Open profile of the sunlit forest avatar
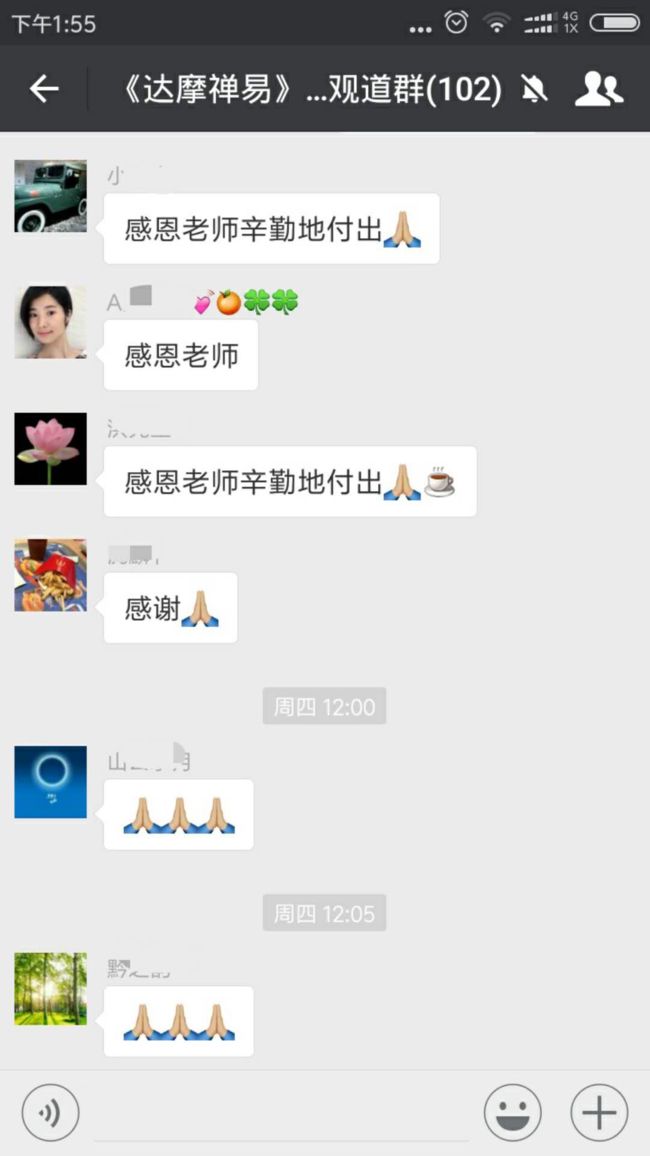This screenshot has height=1156, width=650. [x=50, y=989]
